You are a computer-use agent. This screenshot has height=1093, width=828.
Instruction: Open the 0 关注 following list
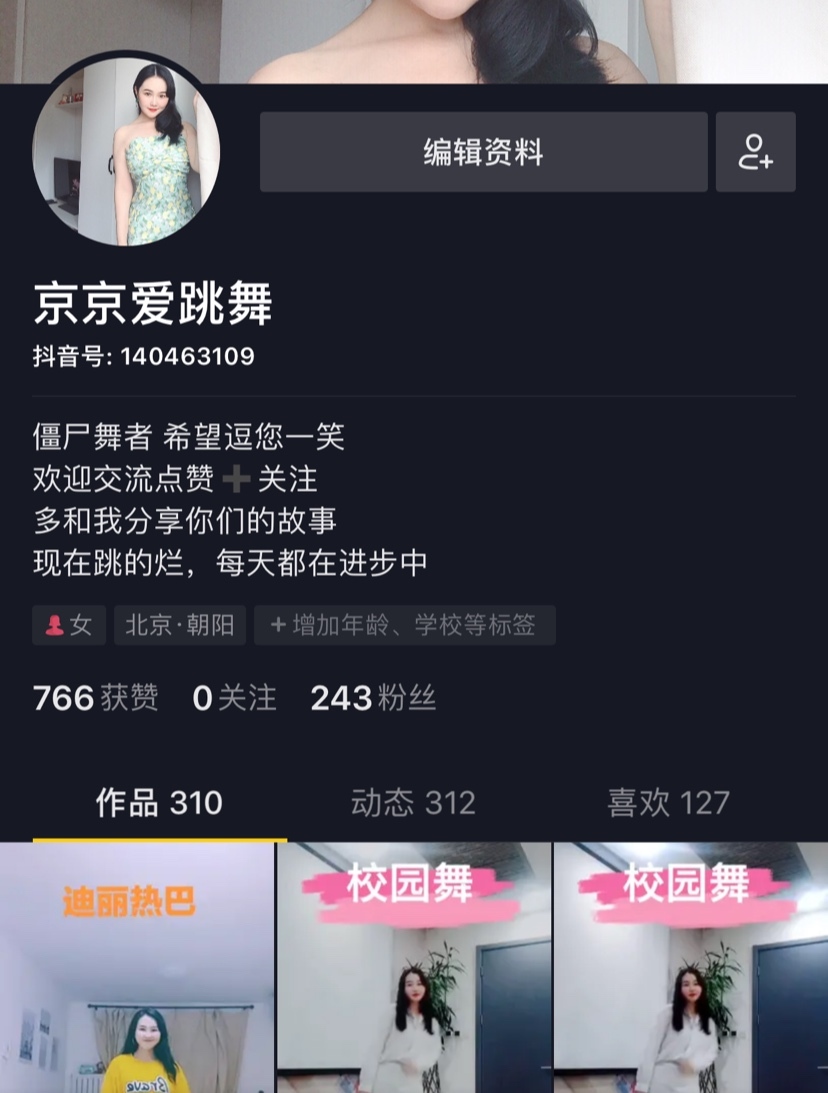click(234, 698)
